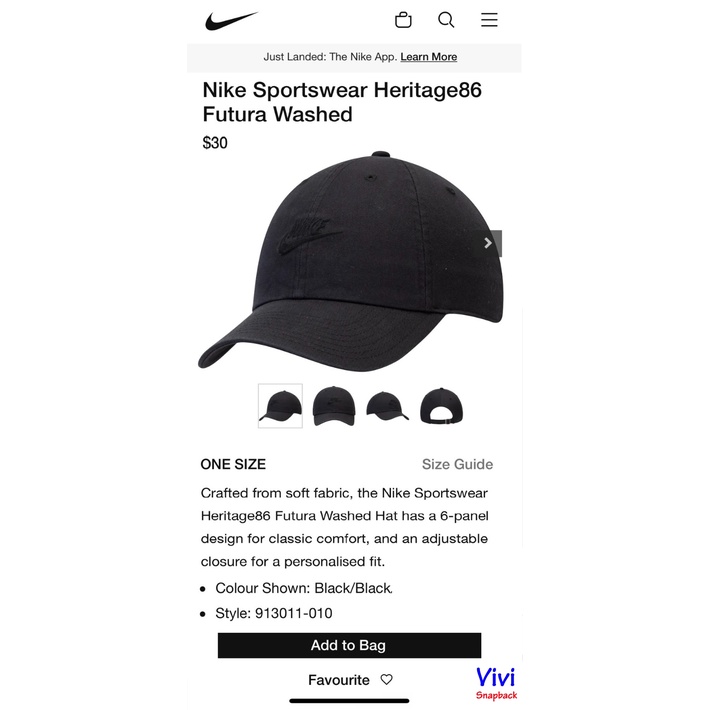Go to the Nike home logo
Image resolution: width=710 pixels, height=710 pixels.
pos(231,20)
